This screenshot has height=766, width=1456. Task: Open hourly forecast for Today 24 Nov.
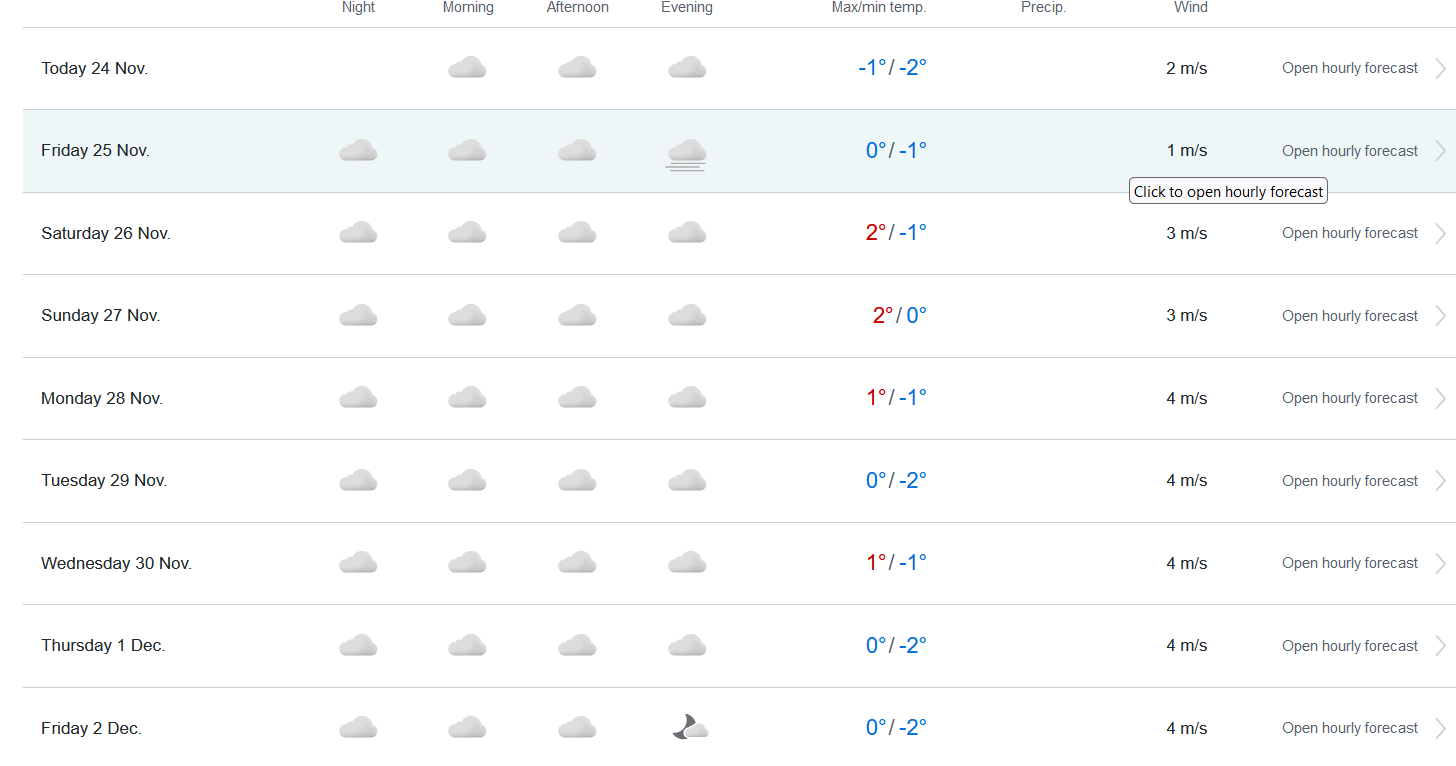1350,68
